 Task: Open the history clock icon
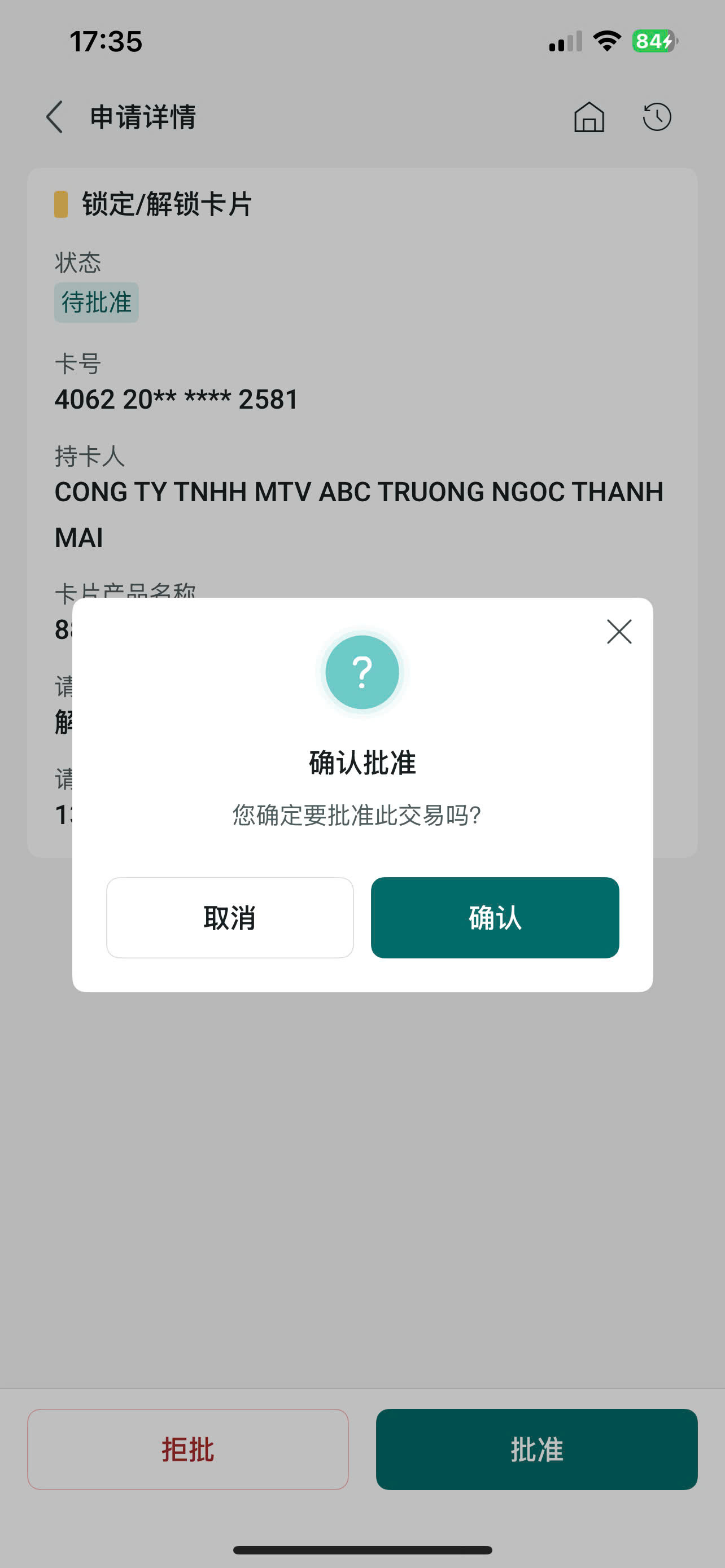tap(657, 117)
